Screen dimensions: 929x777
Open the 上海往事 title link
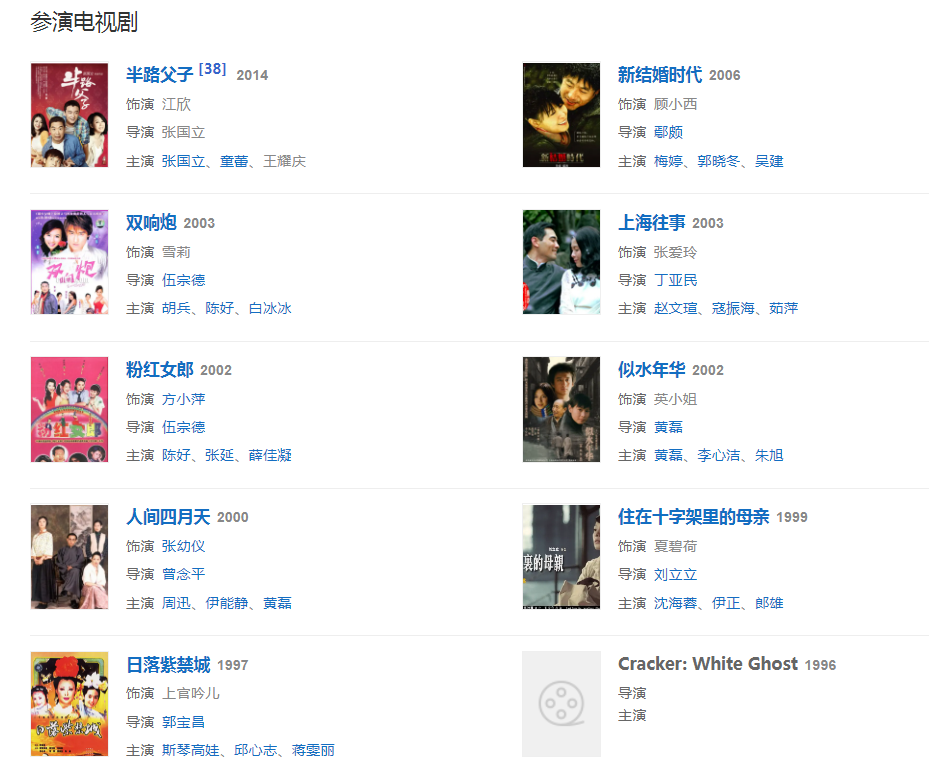pos(651,222)
